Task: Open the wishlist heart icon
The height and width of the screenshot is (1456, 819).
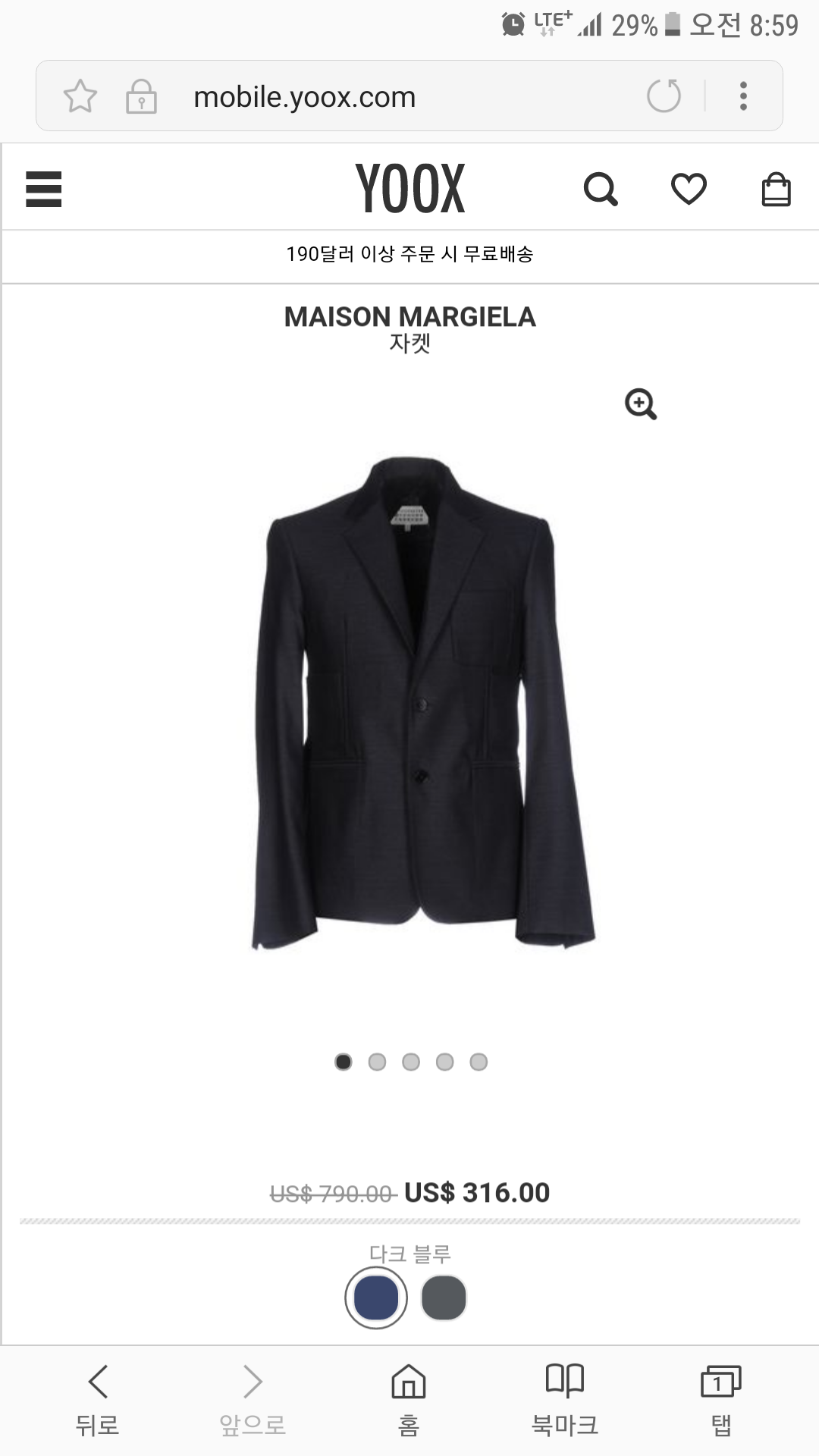Action: [x=689, y=189]
